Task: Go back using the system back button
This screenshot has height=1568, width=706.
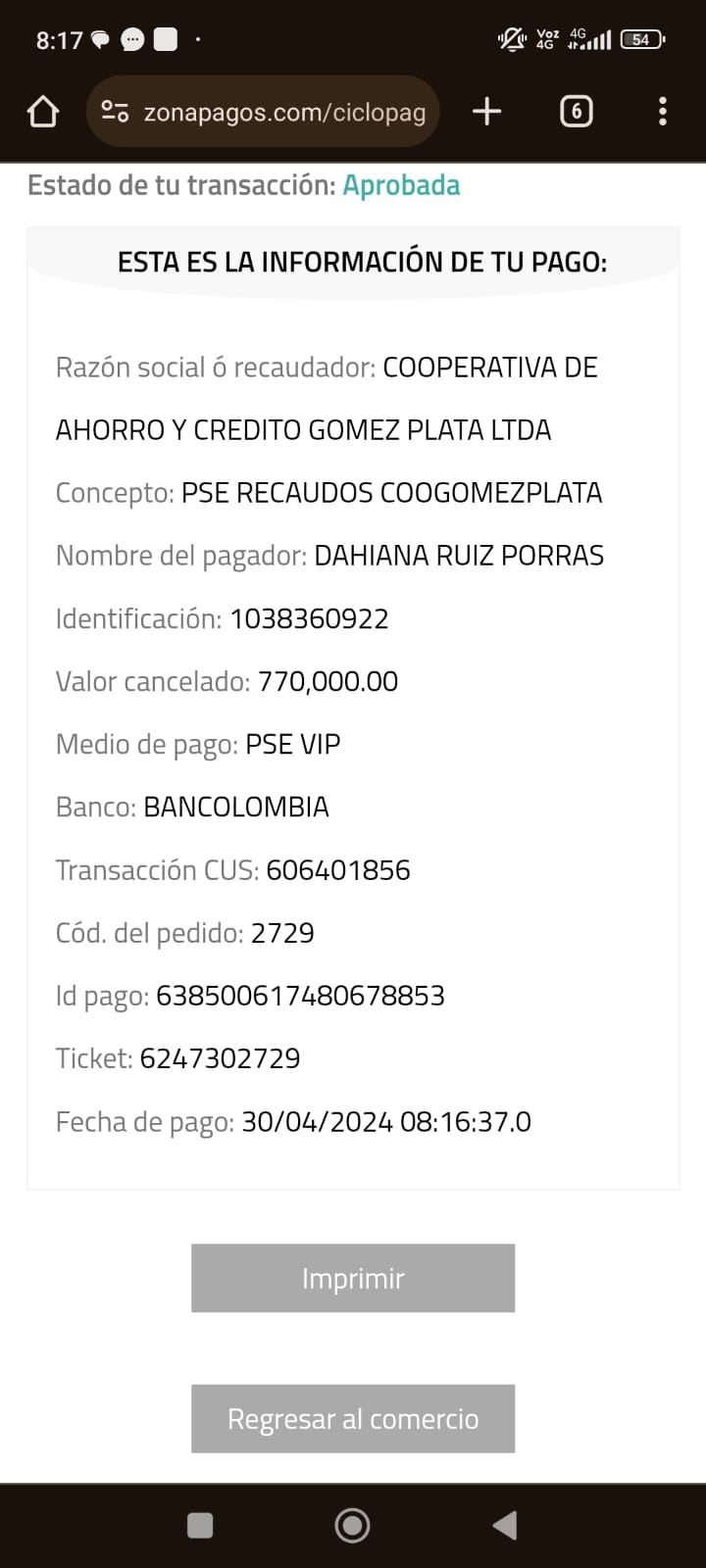Action: pos(505,1525)
